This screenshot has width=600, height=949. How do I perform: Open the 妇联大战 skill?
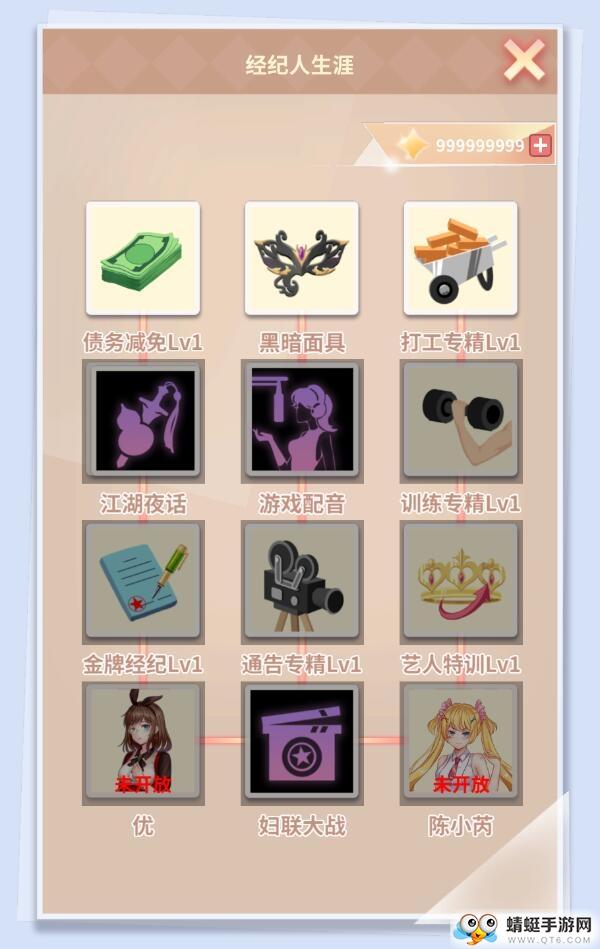click(x=301, y=743)
